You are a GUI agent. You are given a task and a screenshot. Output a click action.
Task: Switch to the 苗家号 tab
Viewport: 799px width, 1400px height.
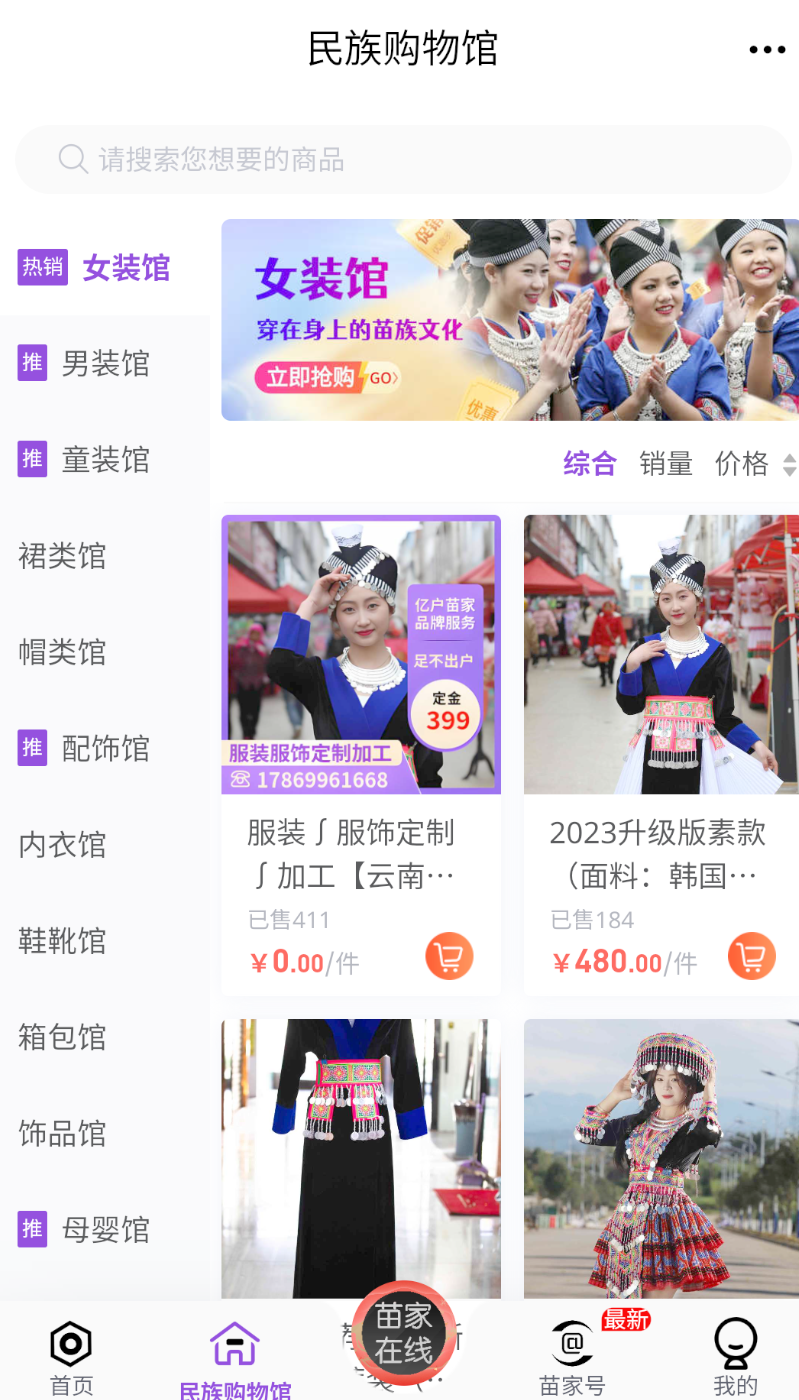point(572,1358)
